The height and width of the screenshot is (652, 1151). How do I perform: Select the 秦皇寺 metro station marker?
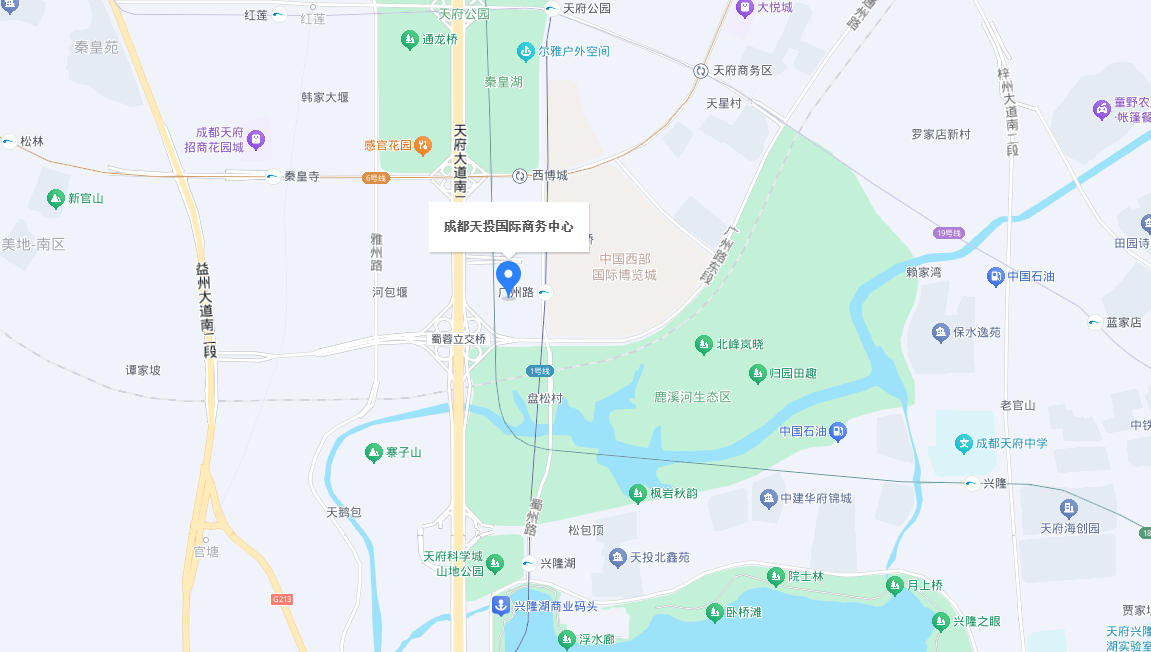(x=272, y=176)
